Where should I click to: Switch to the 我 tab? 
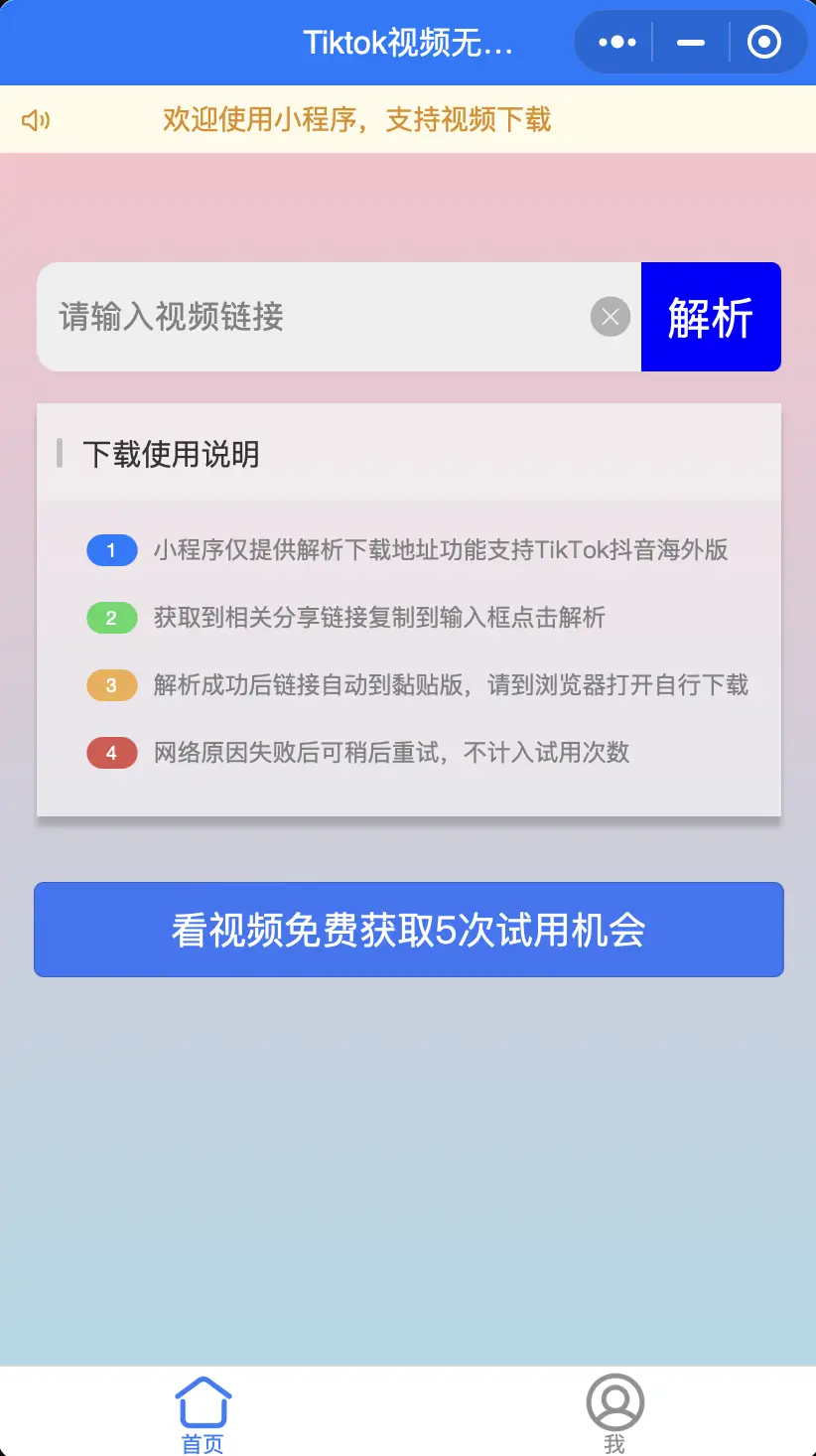point(615,1414)
